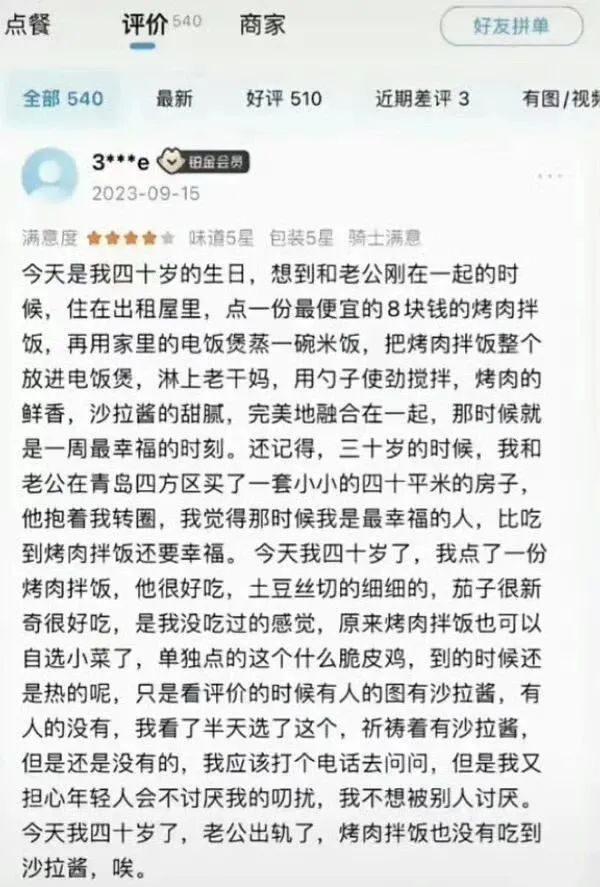Switch to the 商家 tab

[262, 26]
